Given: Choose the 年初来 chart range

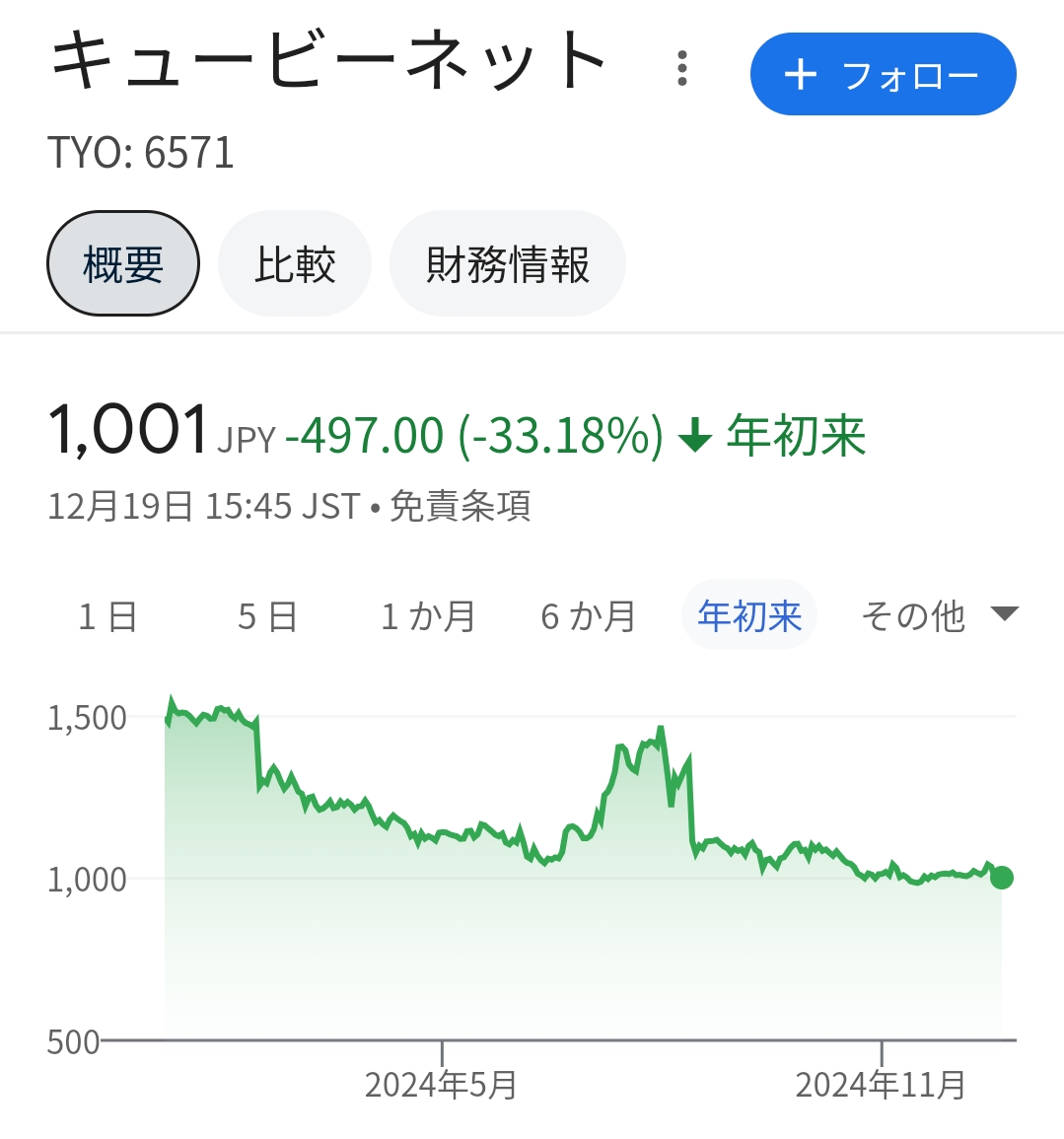Looking at the screenshot, I should click(x=749, y=615).
